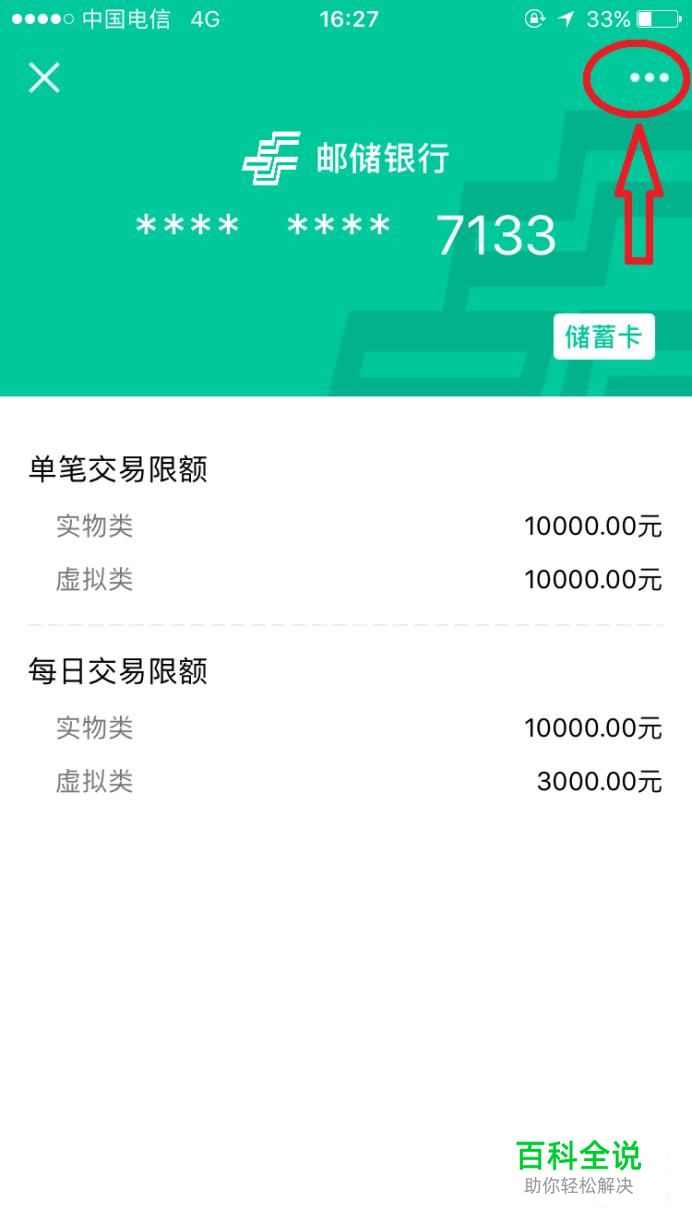Open the three-dot more options menu
Screen dimensions: 692x1230
[649, 78]
